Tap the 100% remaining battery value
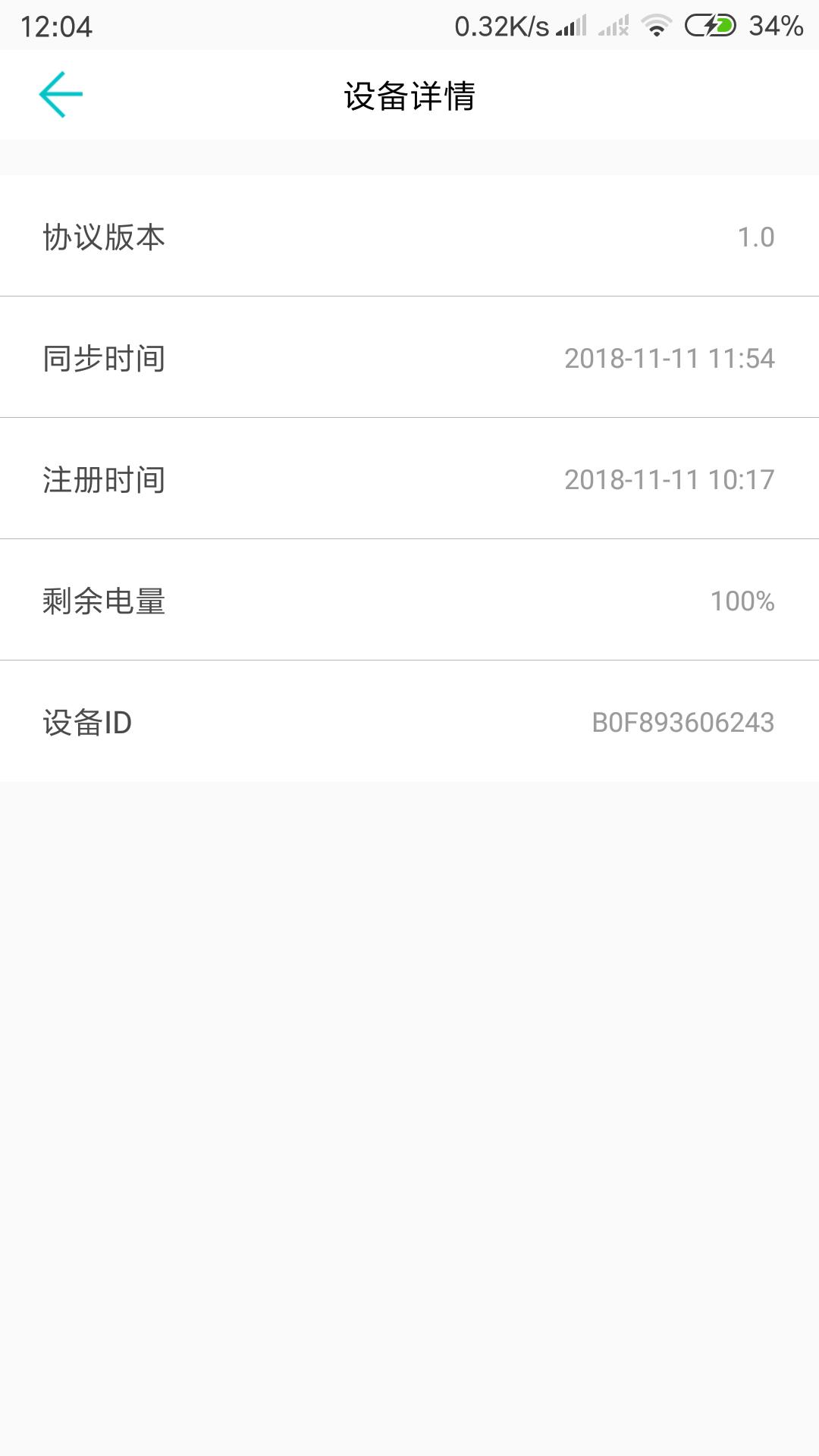 click(743, 601)
